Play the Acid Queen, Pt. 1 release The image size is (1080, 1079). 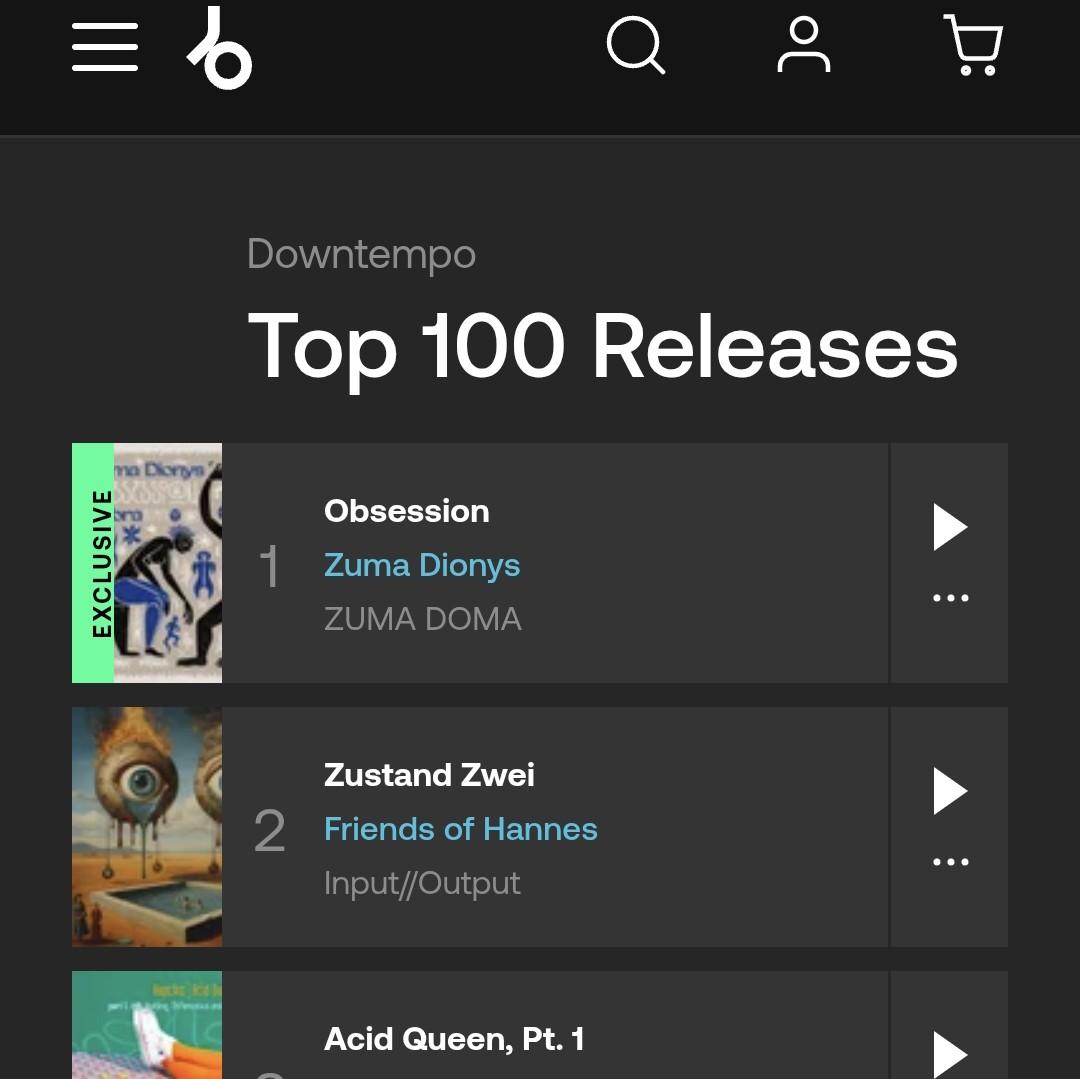tap(949, 1053)
